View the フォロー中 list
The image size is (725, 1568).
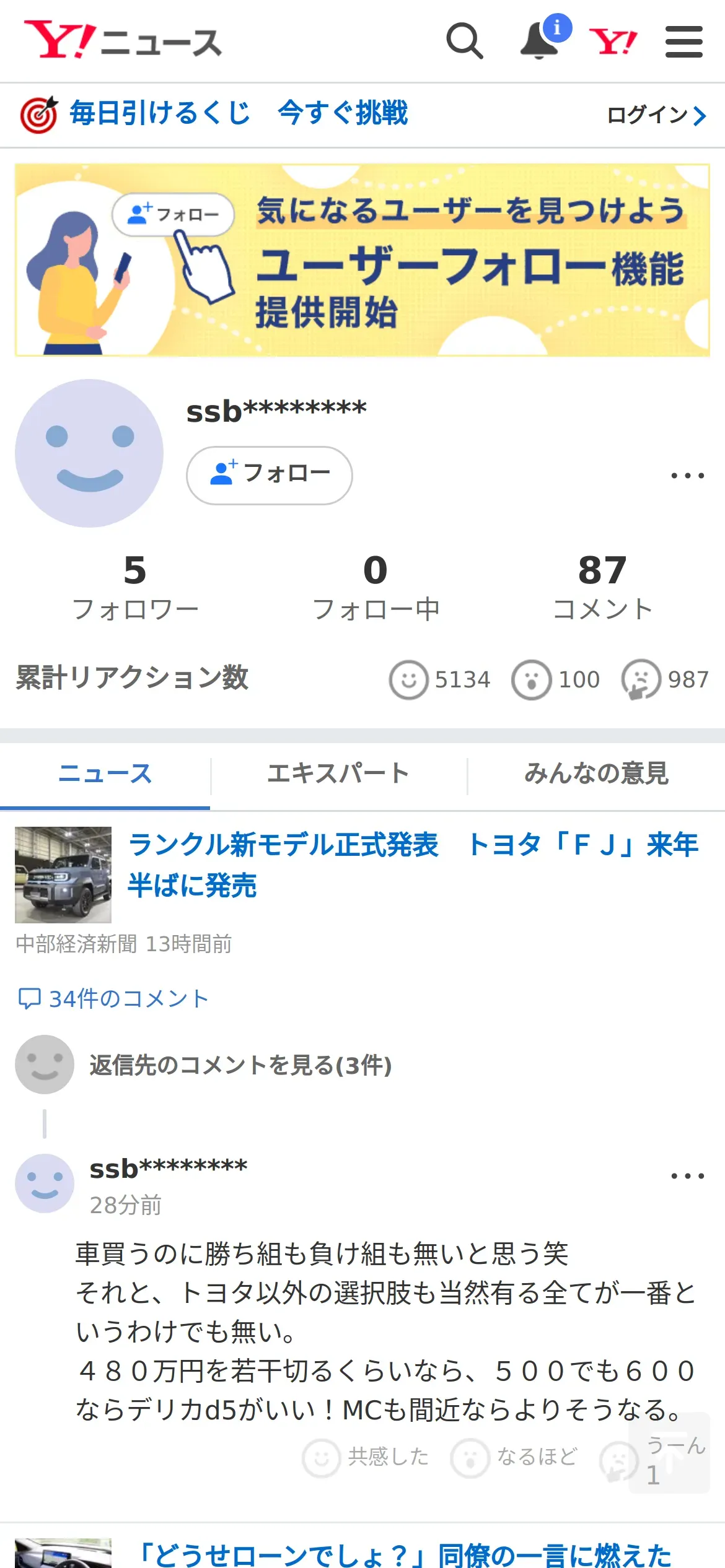(376, 587)
